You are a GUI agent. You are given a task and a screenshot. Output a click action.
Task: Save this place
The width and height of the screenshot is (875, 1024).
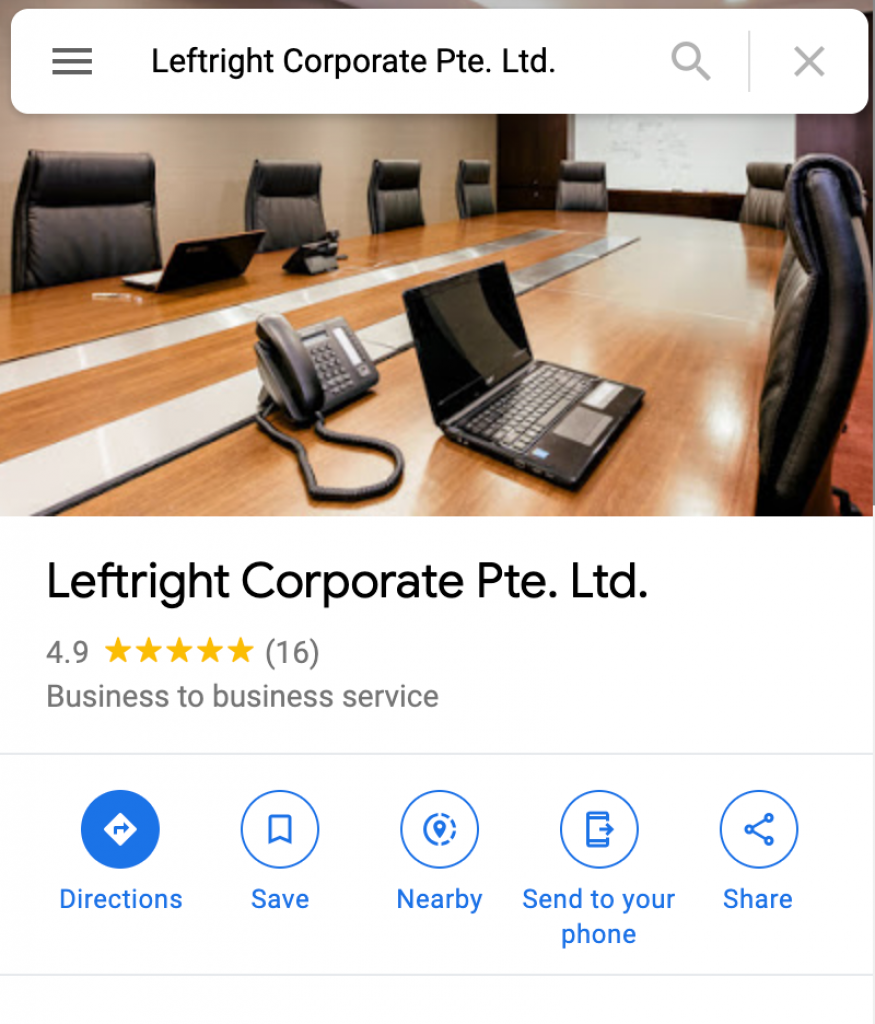pos(279,829)
